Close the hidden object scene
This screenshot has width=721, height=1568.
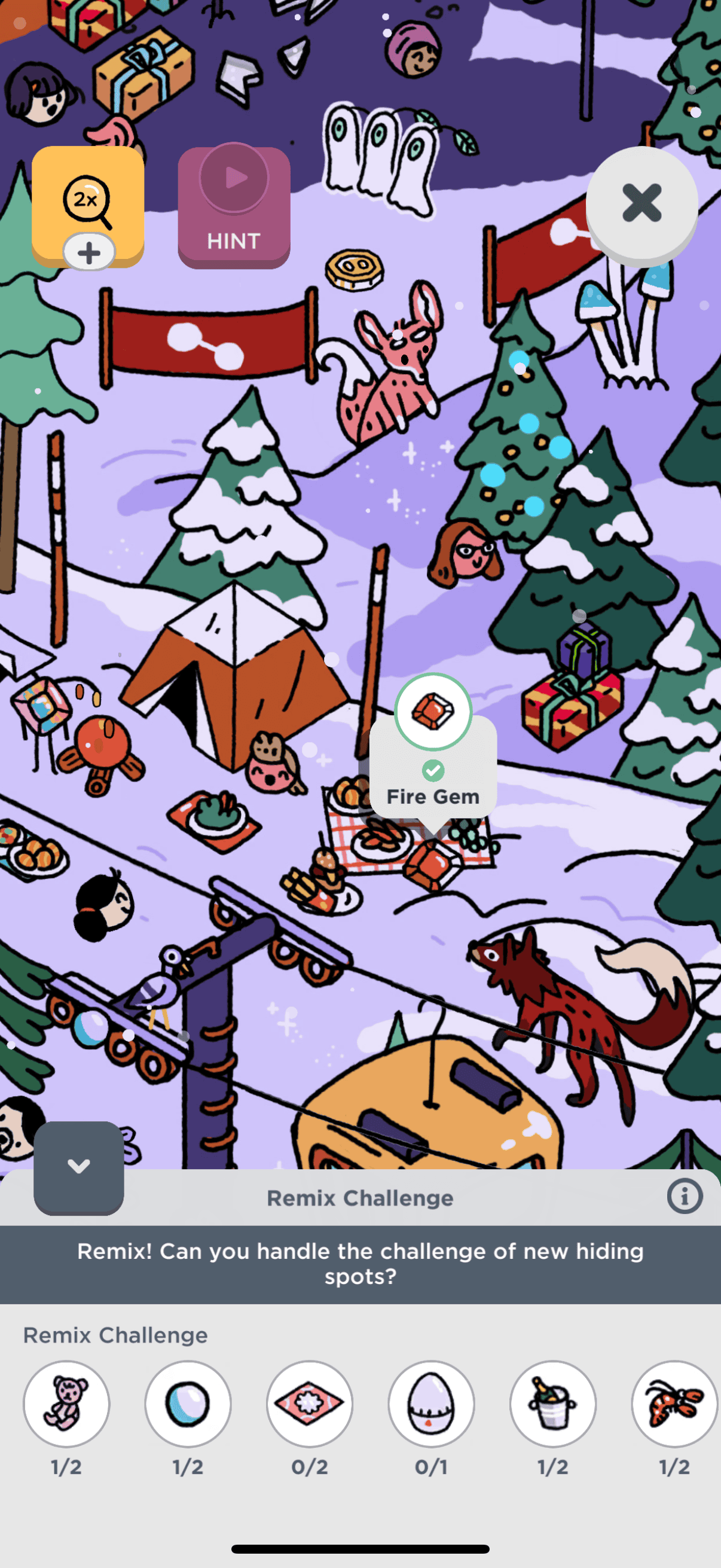point(641,203)
